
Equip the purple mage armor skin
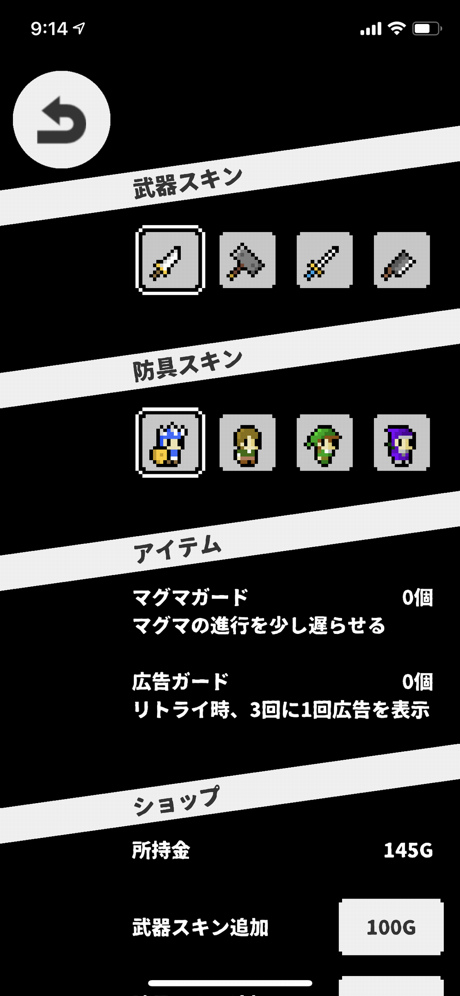pos(402,443)
